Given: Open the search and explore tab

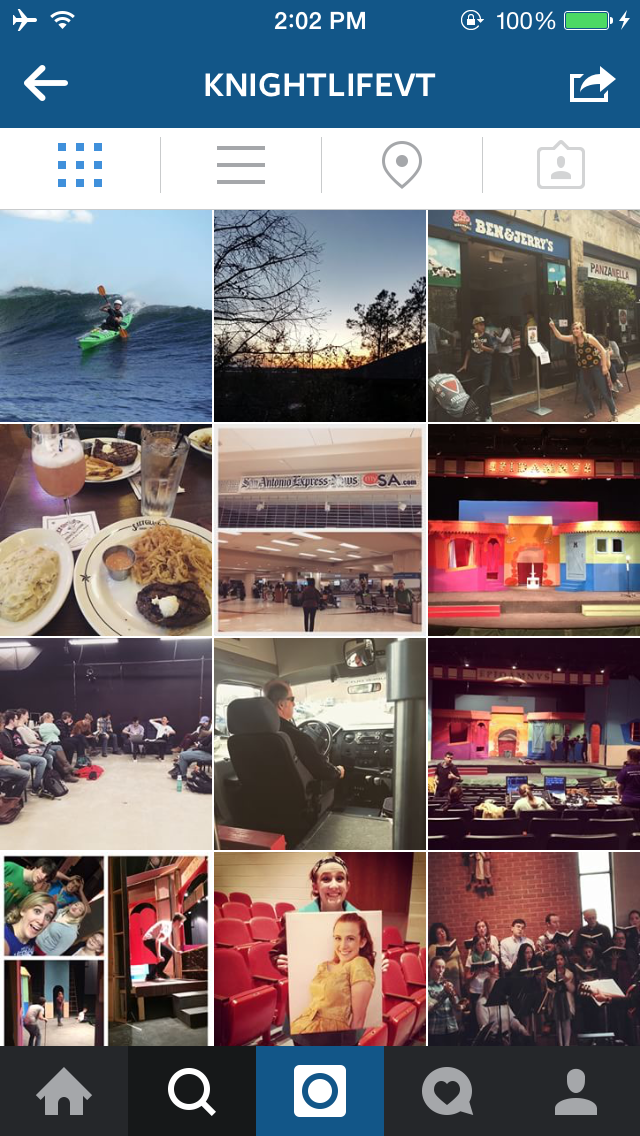Looking at the screenshot, I should (x=192, y=1091).
